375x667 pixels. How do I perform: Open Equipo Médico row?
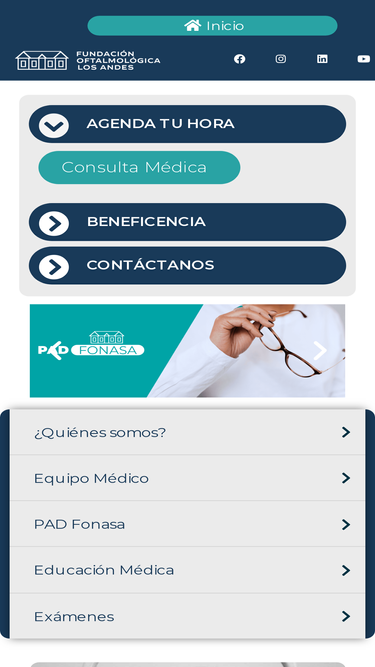click(188, 478)
